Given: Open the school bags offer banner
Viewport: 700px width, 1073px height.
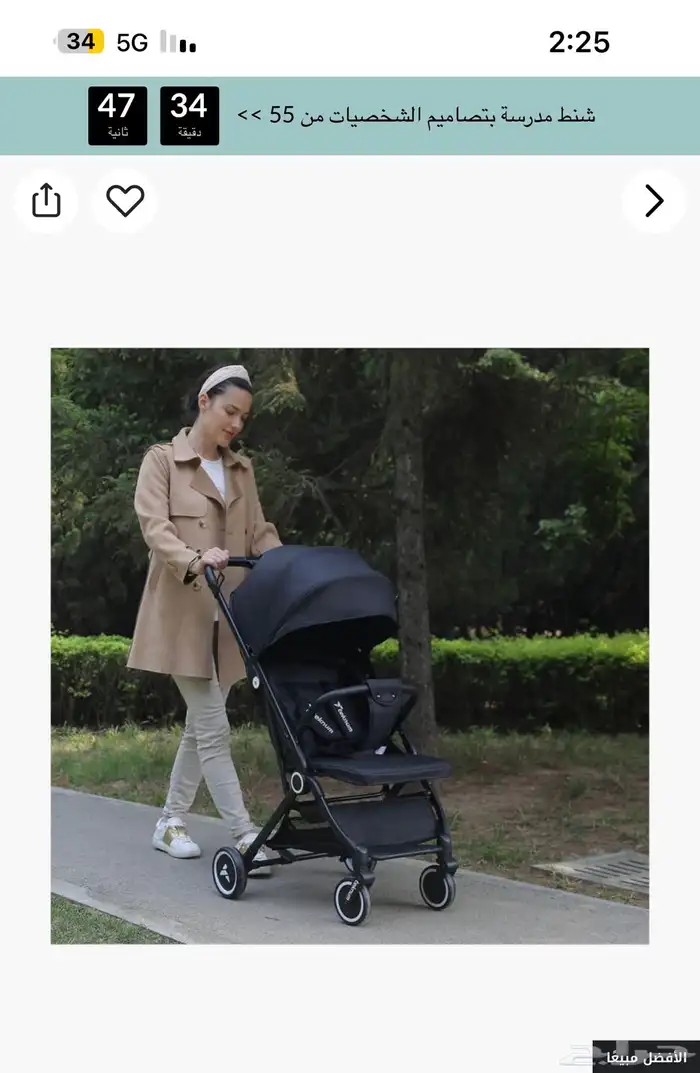Looking at the screenshot, I should tap(350, 116).
